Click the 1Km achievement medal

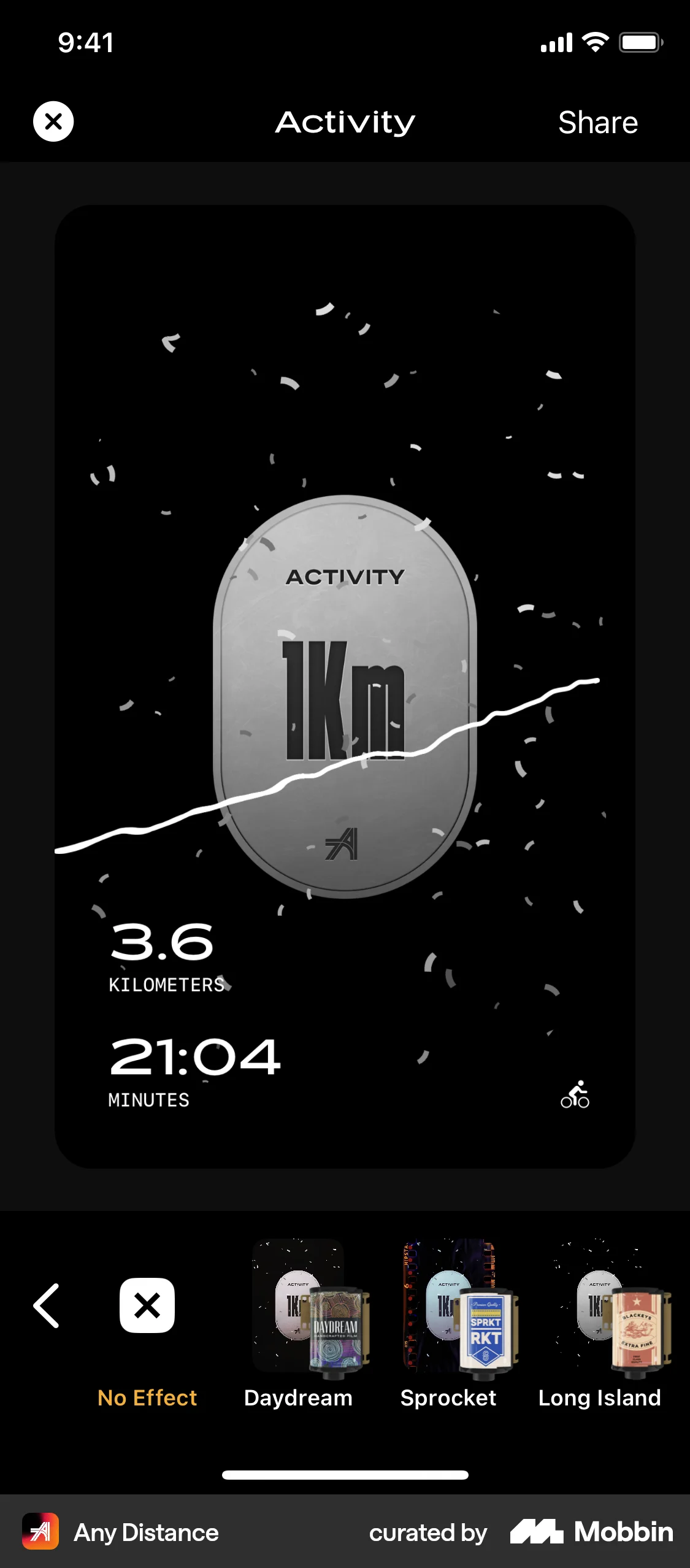point(345,699)
